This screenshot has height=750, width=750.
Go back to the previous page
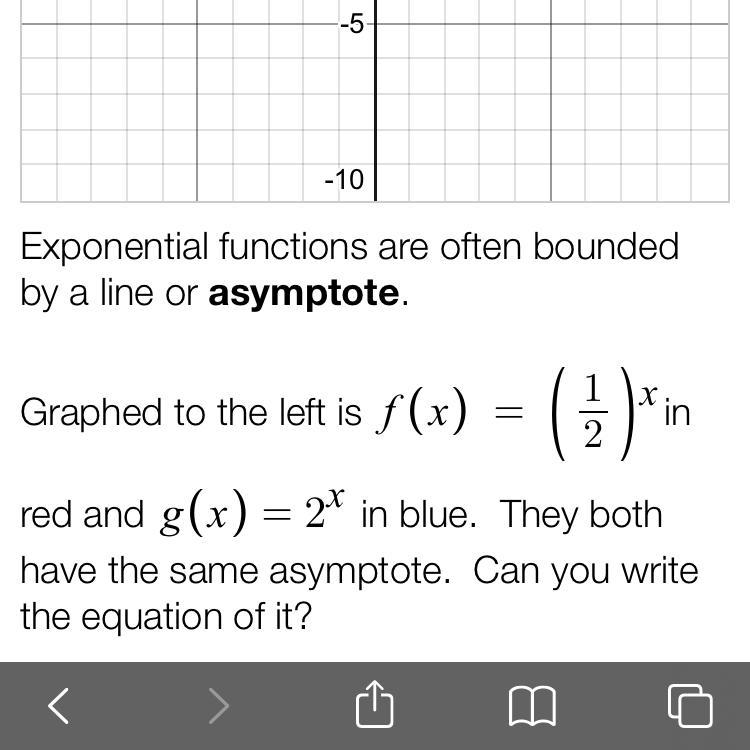[59, 706]
